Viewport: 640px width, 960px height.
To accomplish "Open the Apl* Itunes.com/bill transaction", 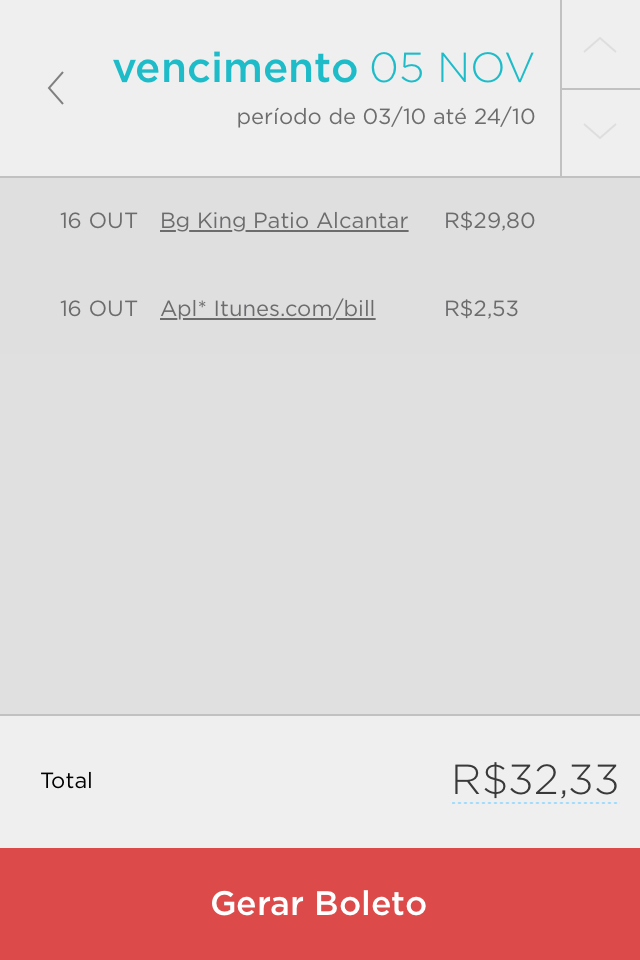I will pyautogui.click(x=268, y=309).
